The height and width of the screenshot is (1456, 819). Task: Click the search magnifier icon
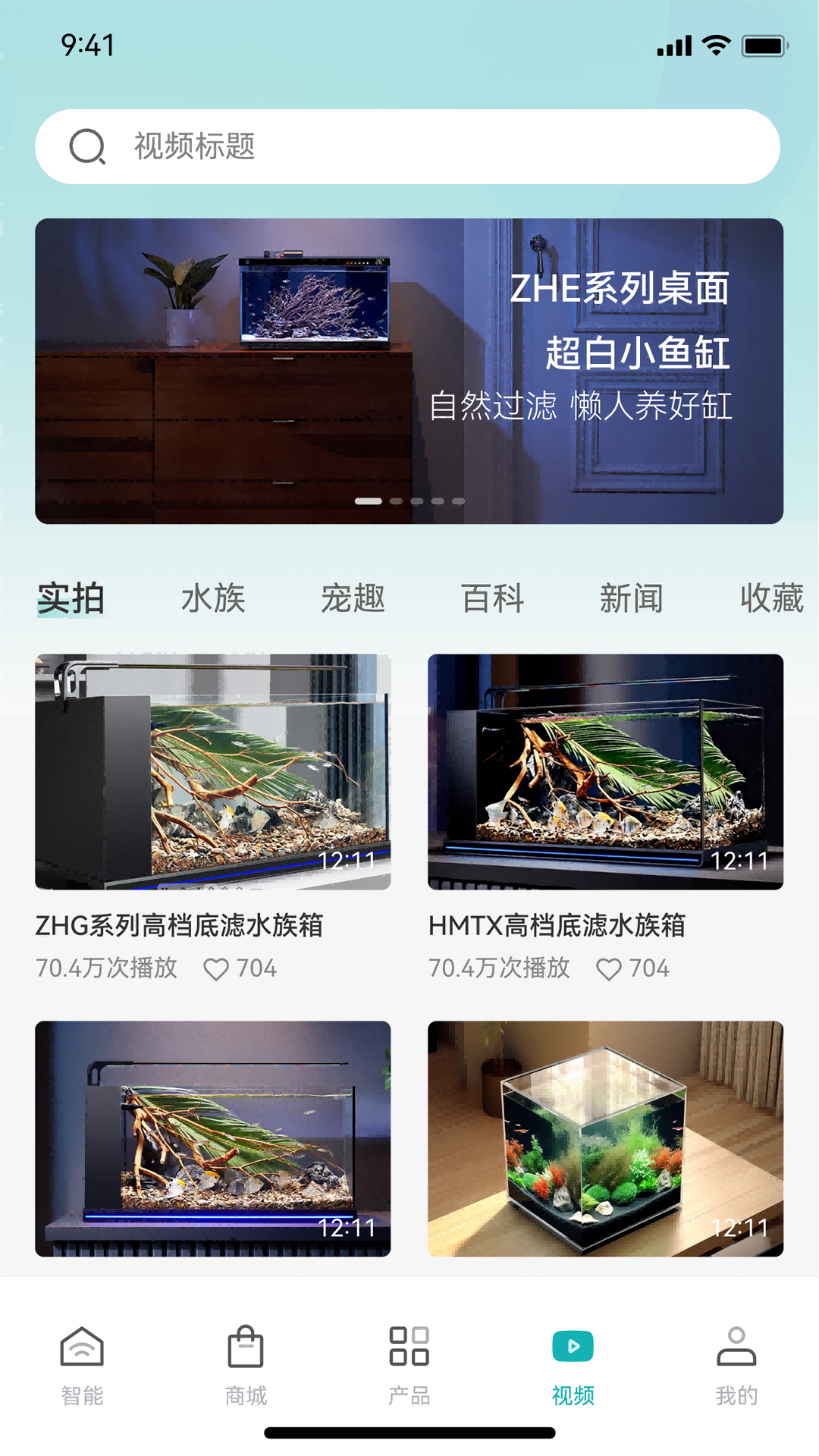(x=86, y=147)
